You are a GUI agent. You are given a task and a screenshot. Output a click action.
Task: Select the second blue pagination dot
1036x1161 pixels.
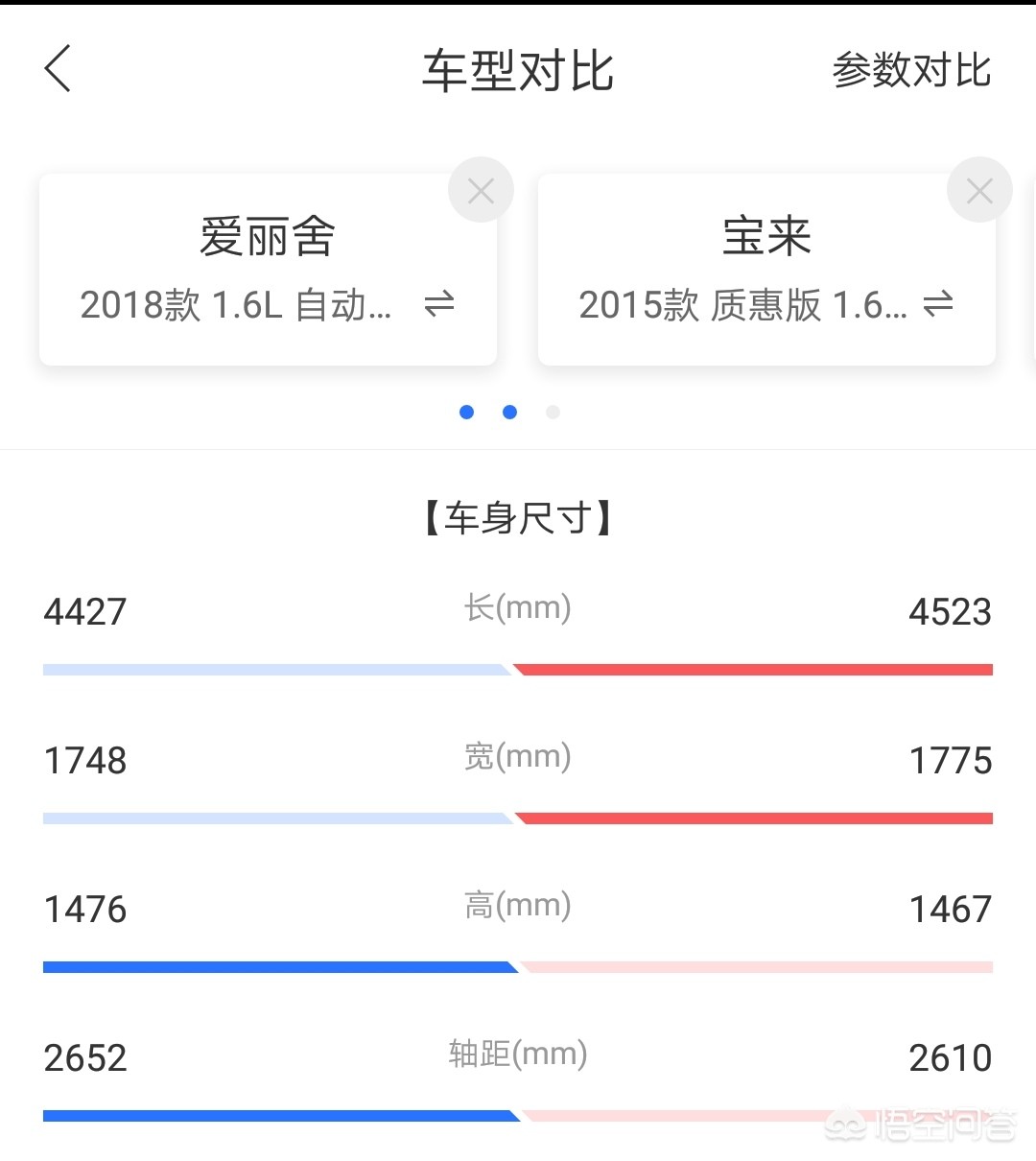point(509,412)
